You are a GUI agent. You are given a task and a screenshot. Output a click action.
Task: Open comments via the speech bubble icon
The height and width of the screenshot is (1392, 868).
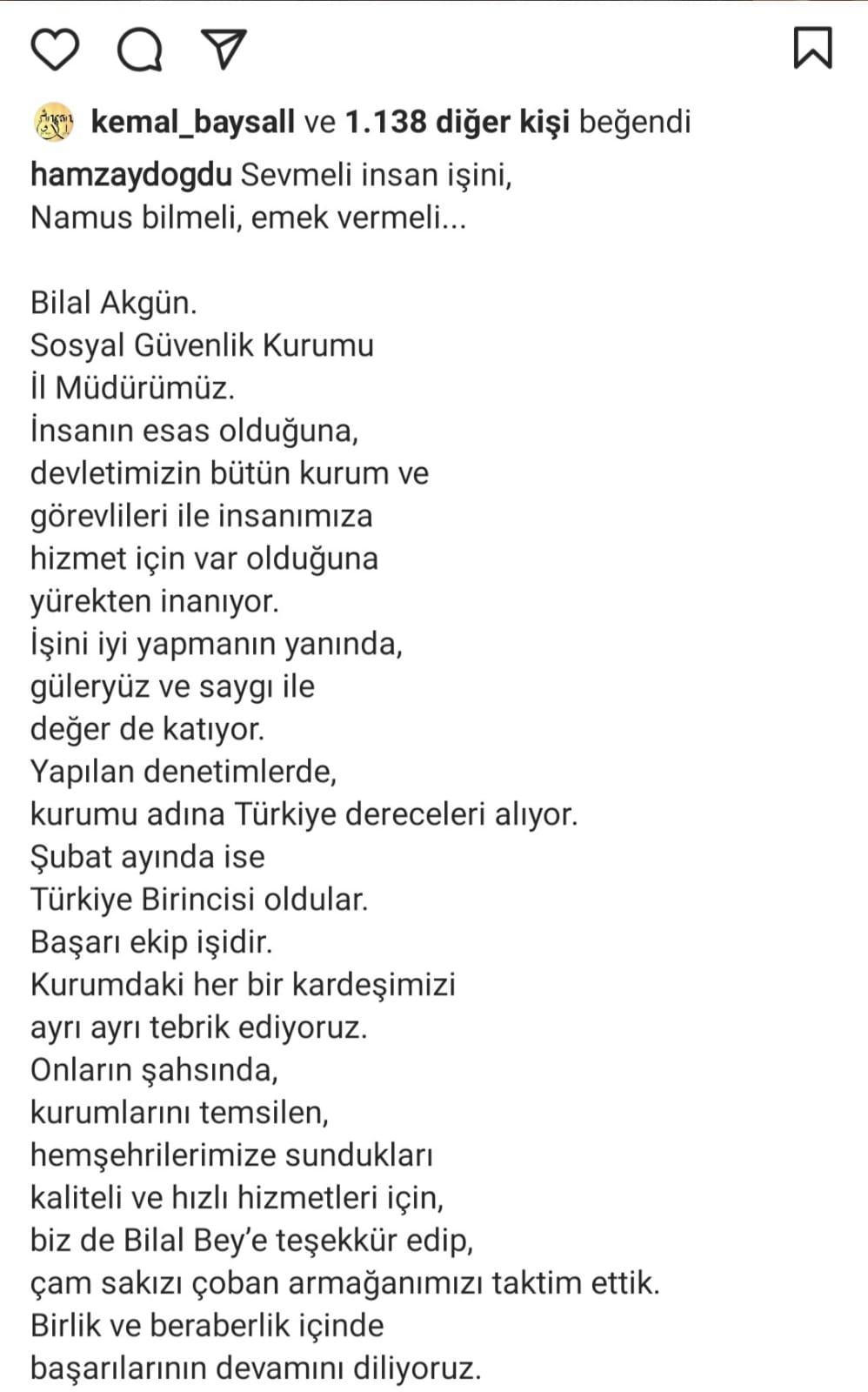click(x=140, y=49)
